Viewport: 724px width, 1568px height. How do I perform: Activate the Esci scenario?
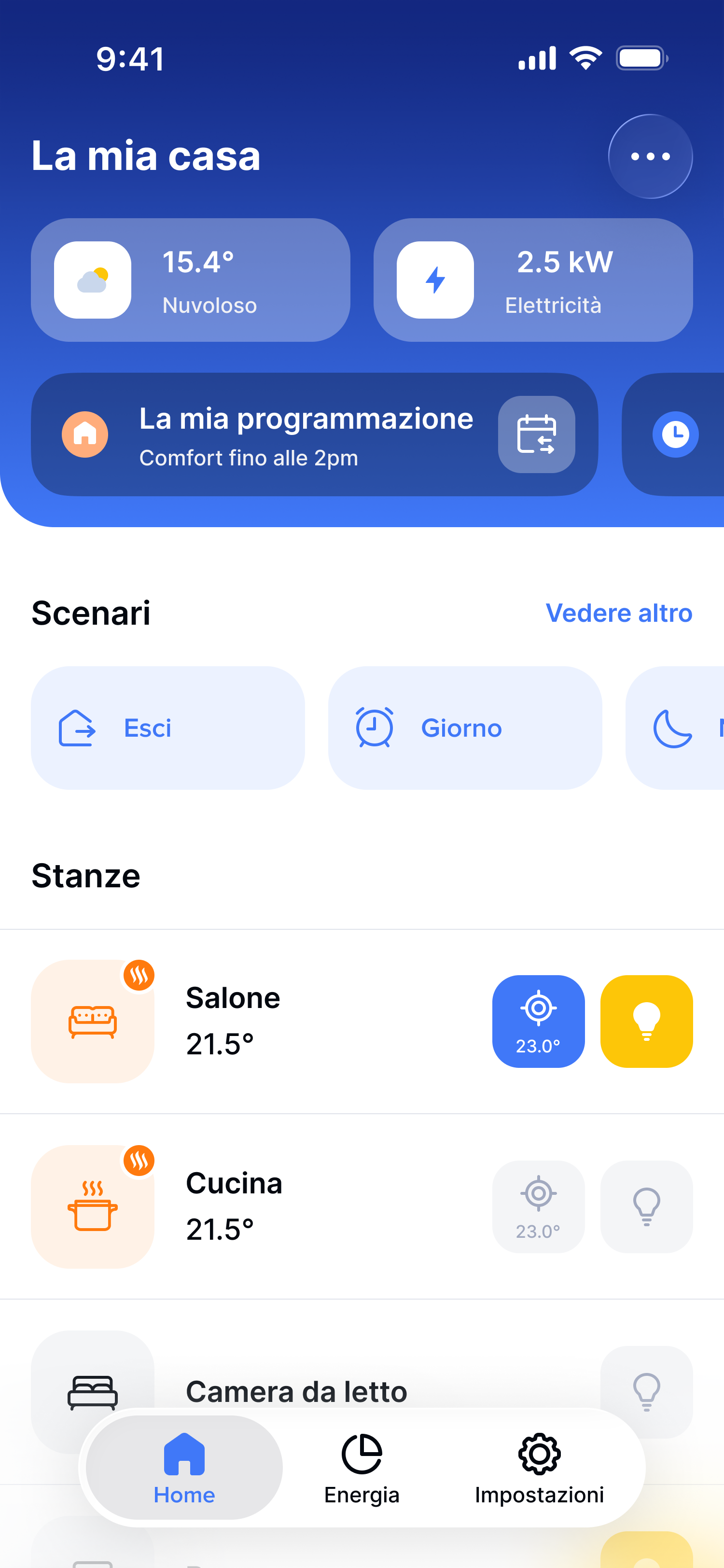point(168,728)
